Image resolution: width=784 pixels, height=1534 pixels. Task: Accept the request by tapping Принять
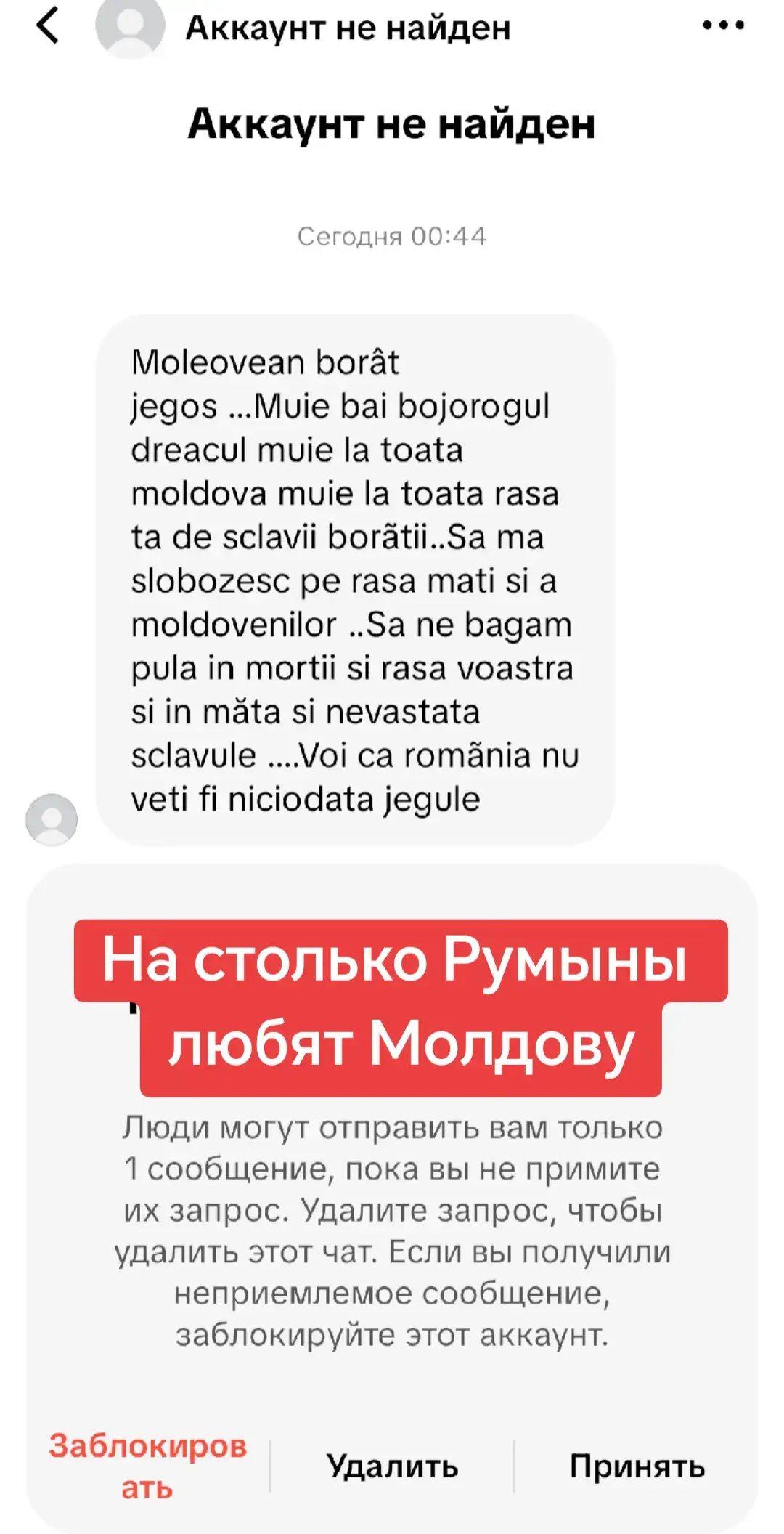[637, 1466]
